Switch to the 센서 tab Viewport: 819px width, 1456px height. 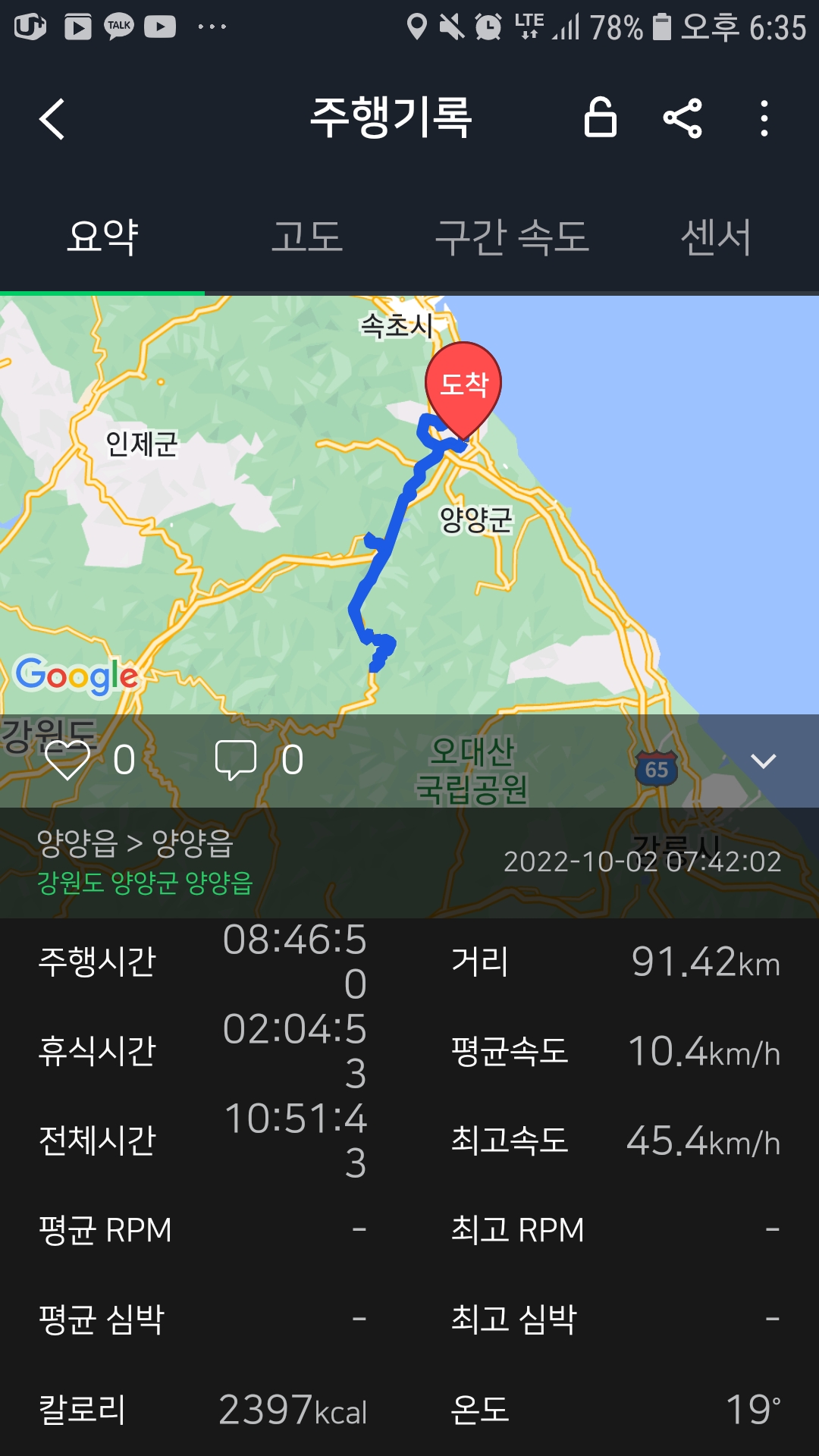pyautogui.click(x=716, y=237)
